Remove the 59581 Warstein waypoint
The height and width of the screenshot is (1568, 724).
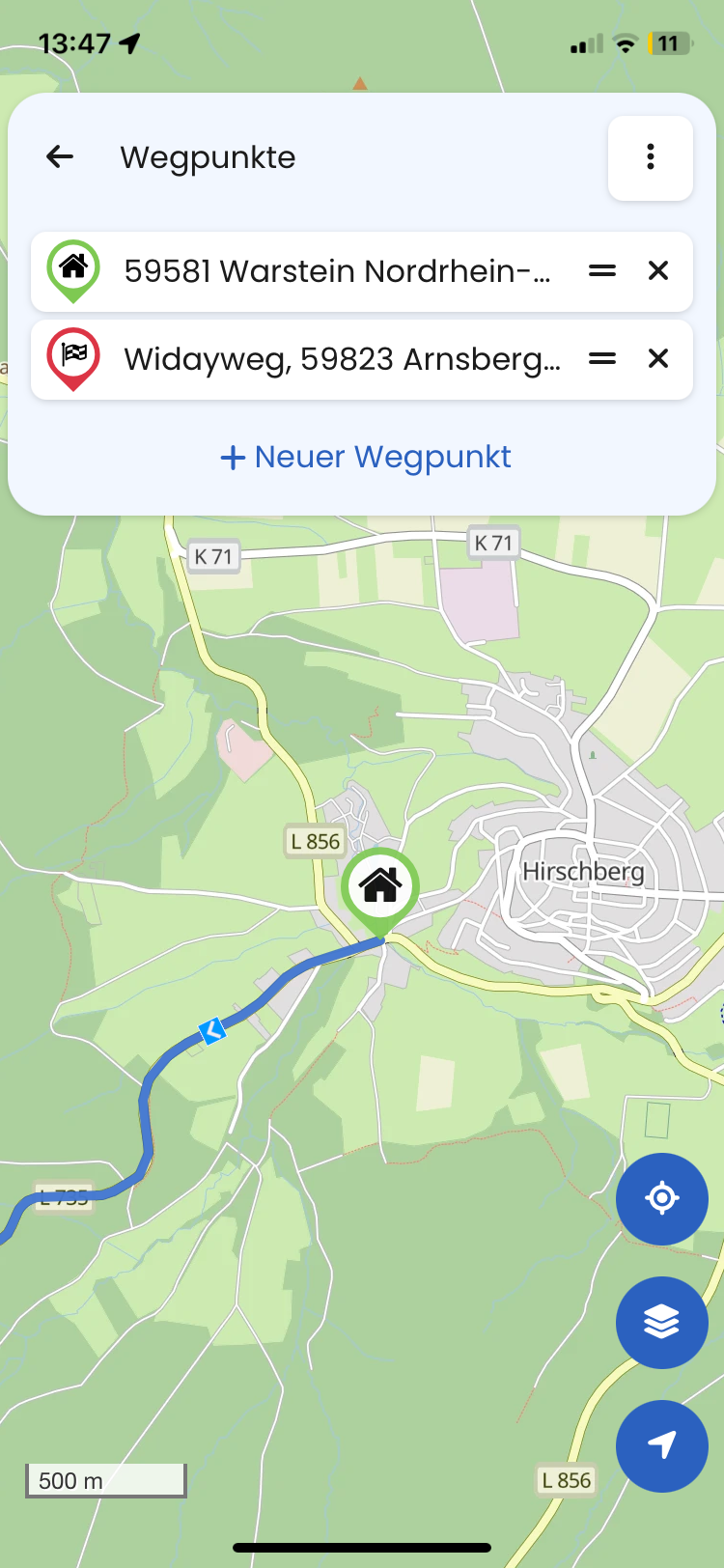pos(658,271)
